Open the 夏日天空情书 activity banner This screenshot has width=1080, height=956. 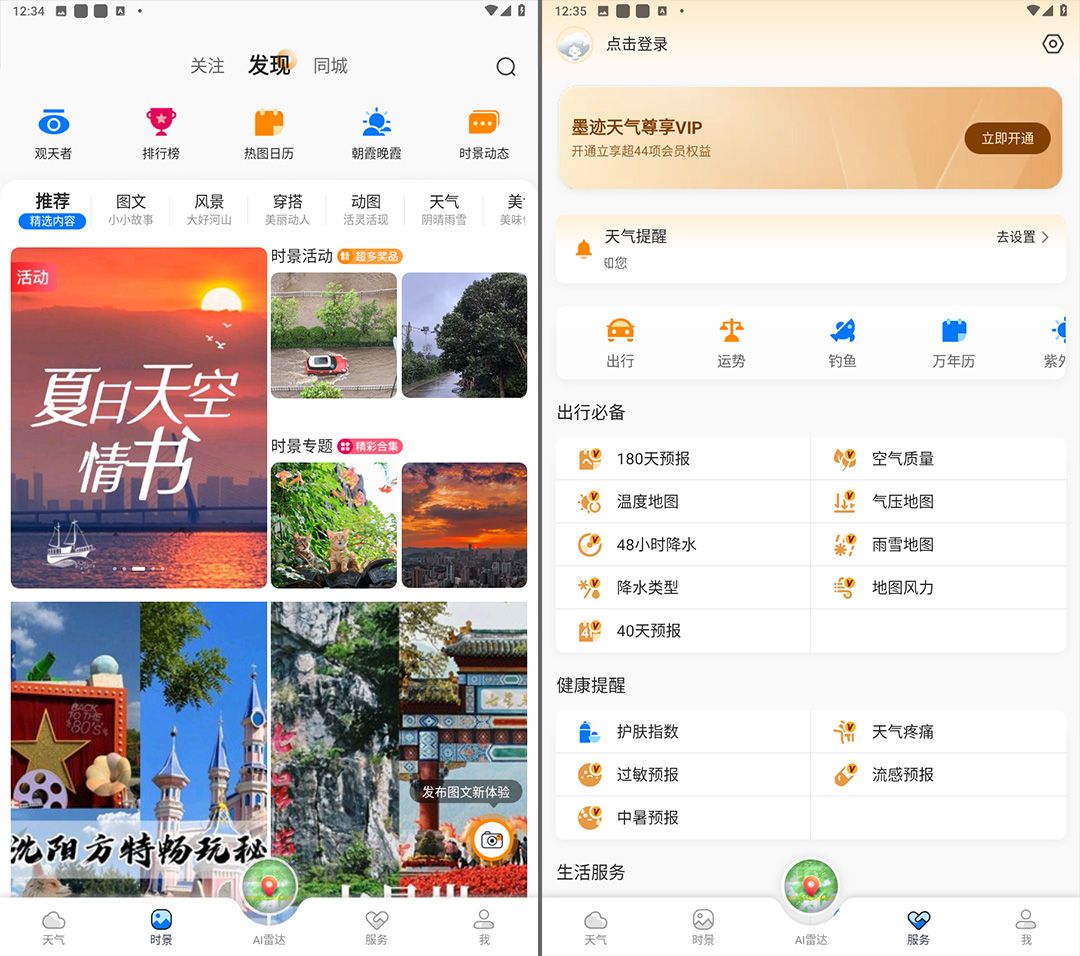tap(139, 417)
